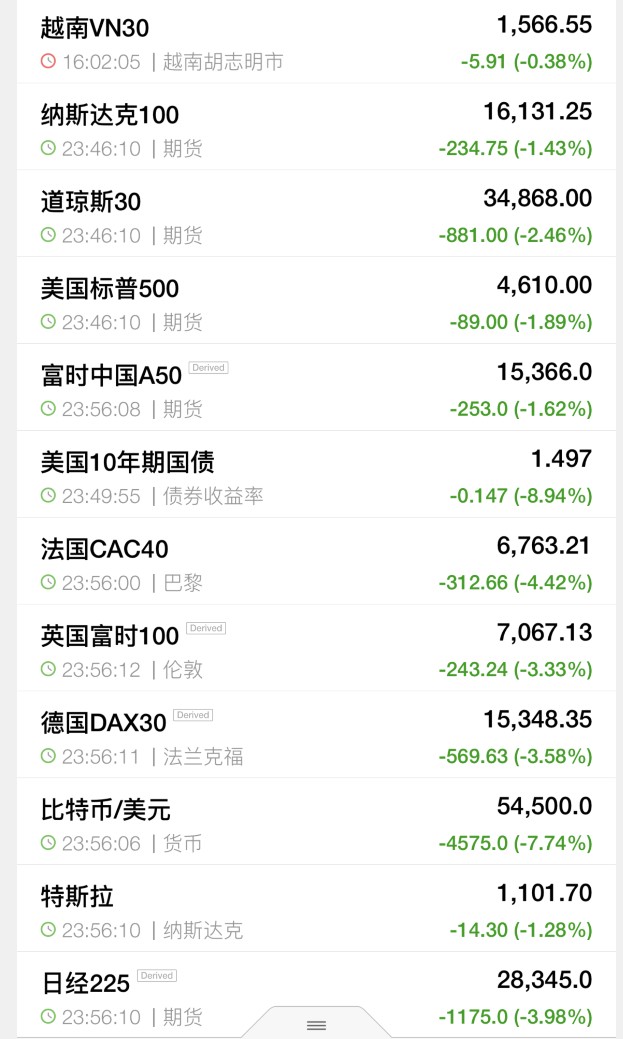623x1039 pixels.
Task: Open the 越南VN30 index row
Action: coord(311,43)
